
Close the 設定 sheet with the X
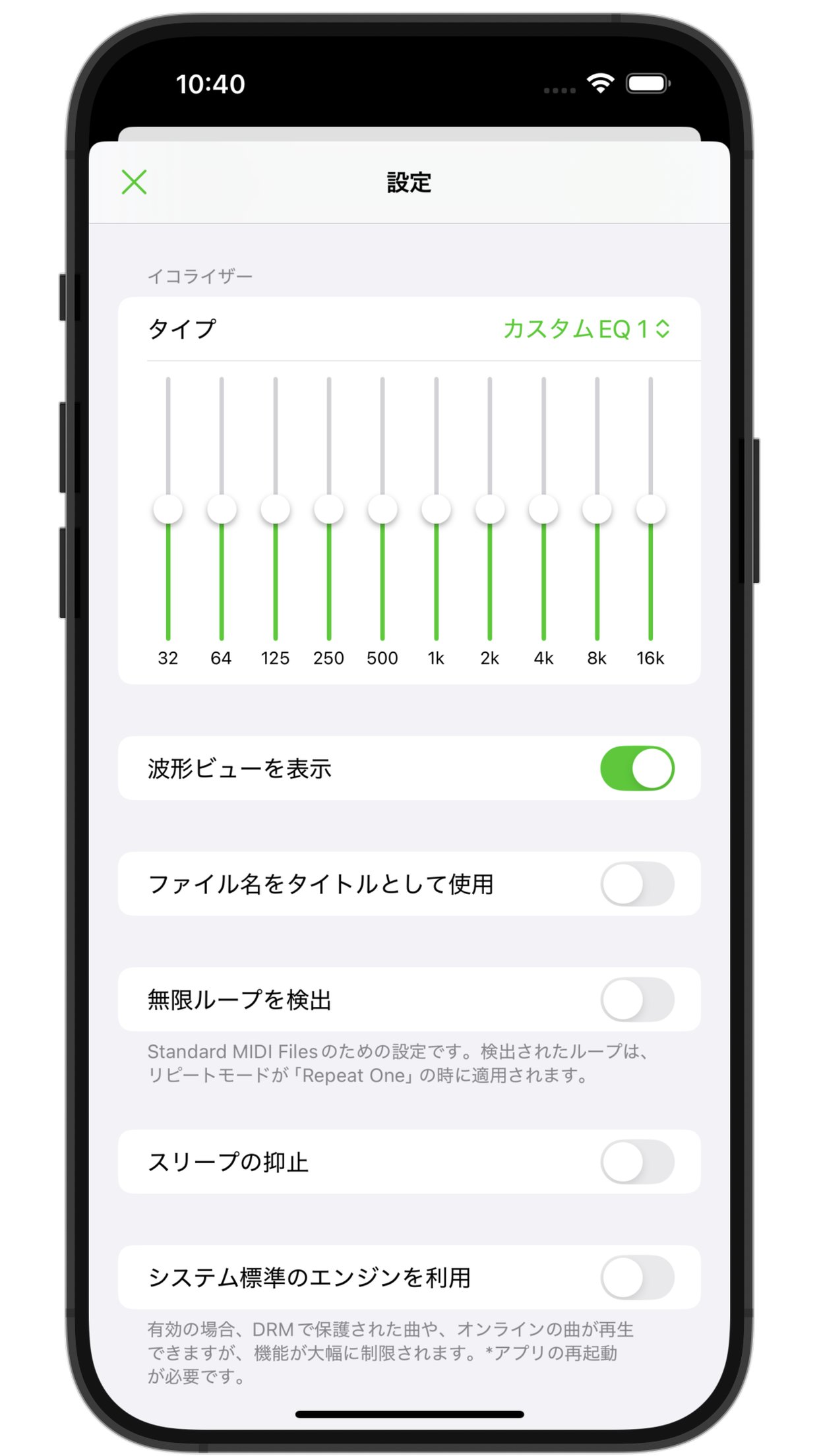134,182
